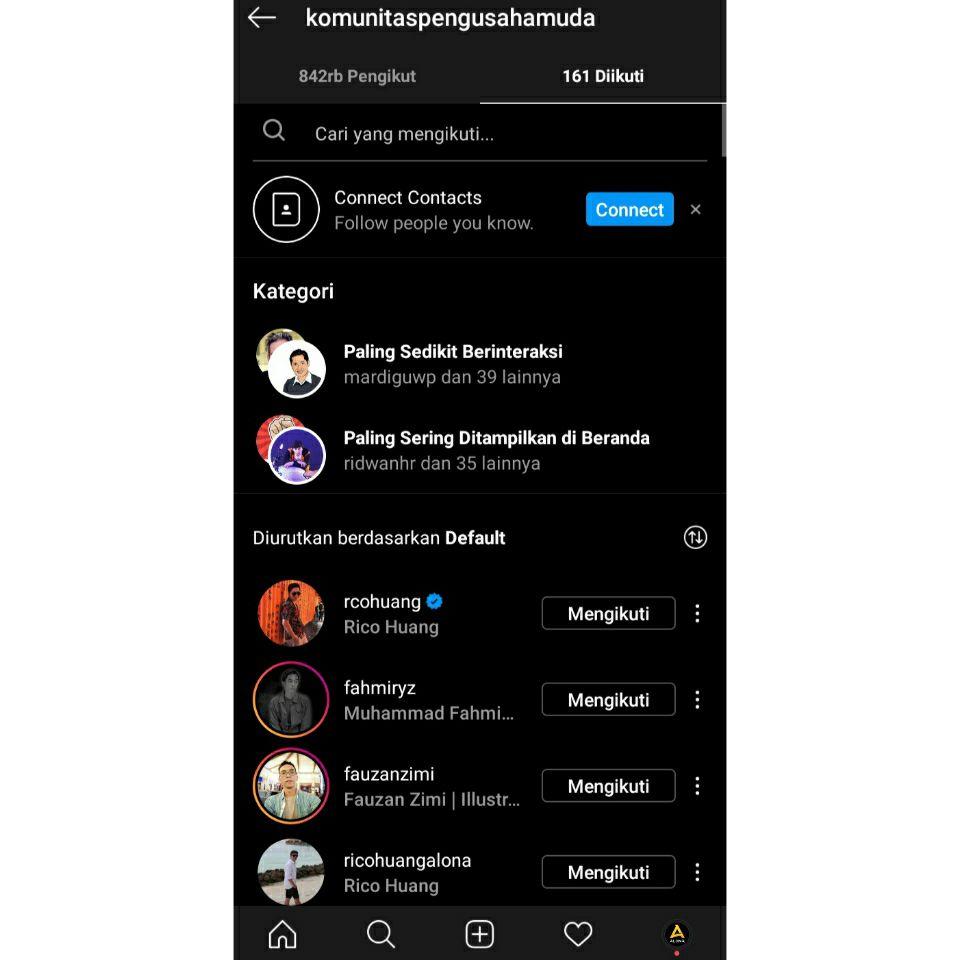Change the sort order of the list
Screen dimensions: 960x960
pyautogui.click(x=695, y=538)
